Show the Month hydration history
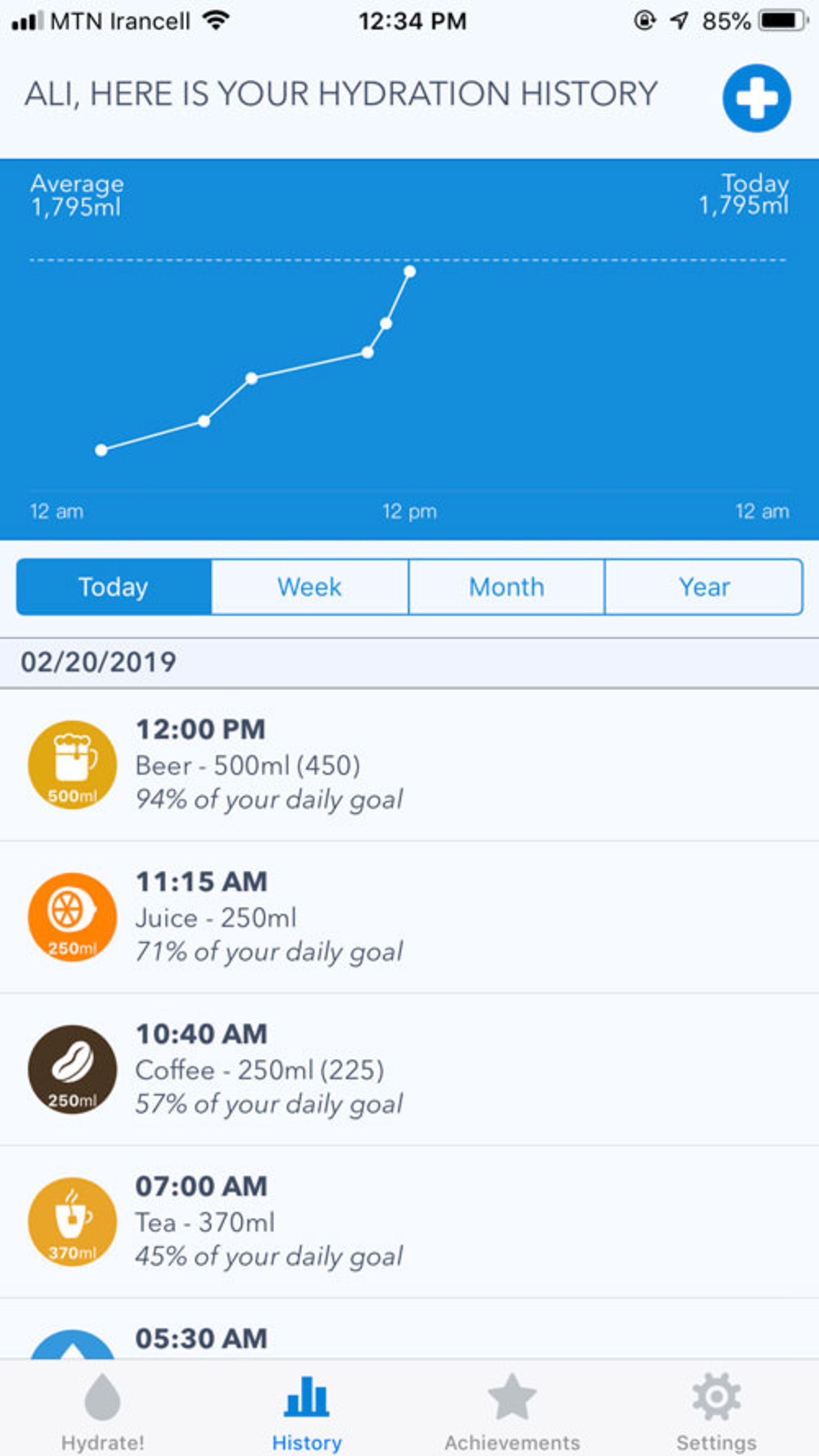The image size is (819, 1456). tap(506, 587)
